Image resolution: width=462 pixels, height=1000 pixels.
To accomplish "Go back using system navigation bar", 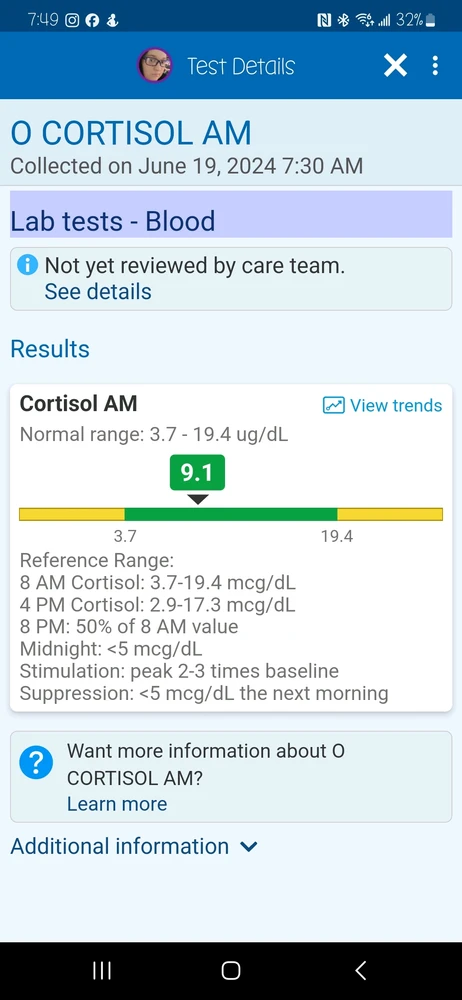I will 360,971.
